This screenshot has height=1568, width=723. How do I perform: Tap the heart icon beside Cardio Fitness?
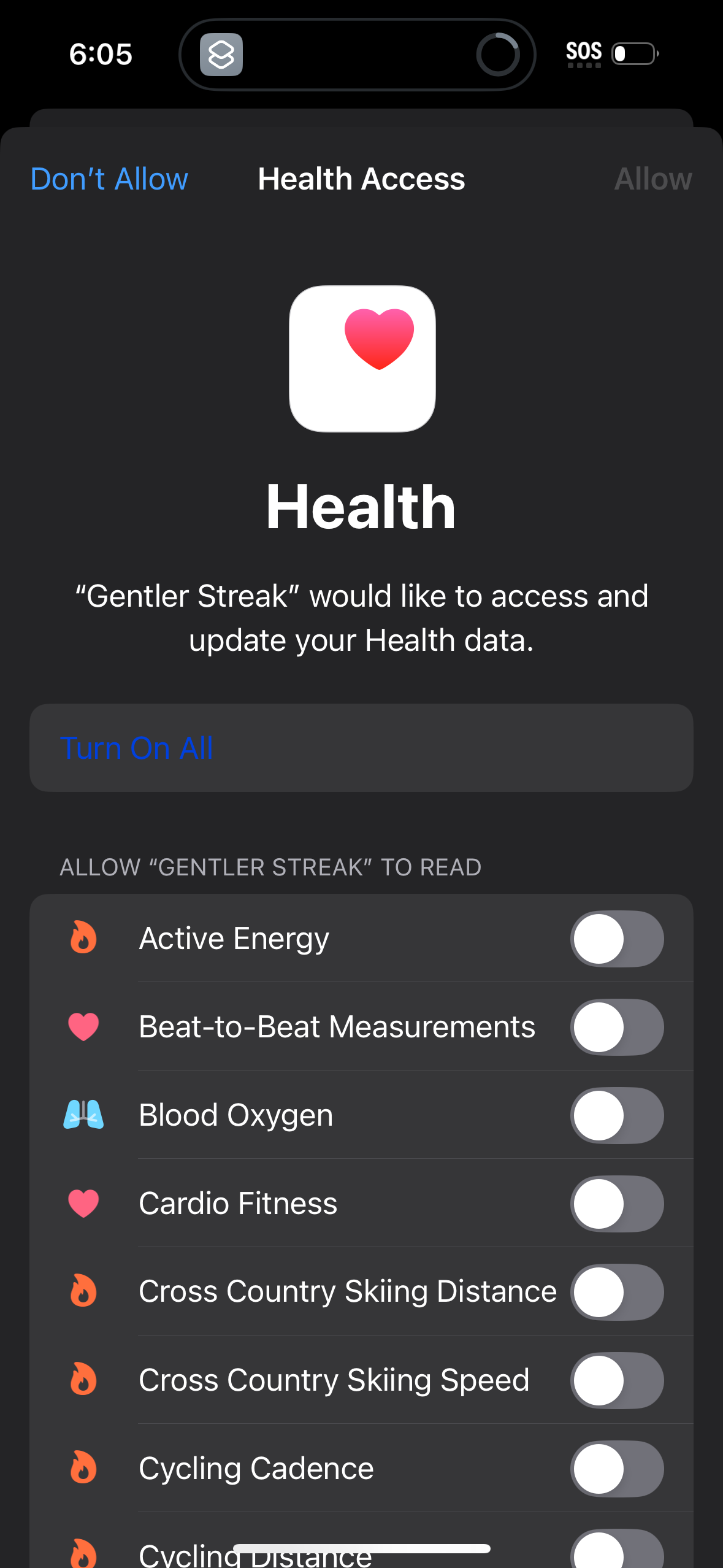tap(83, 1203)
